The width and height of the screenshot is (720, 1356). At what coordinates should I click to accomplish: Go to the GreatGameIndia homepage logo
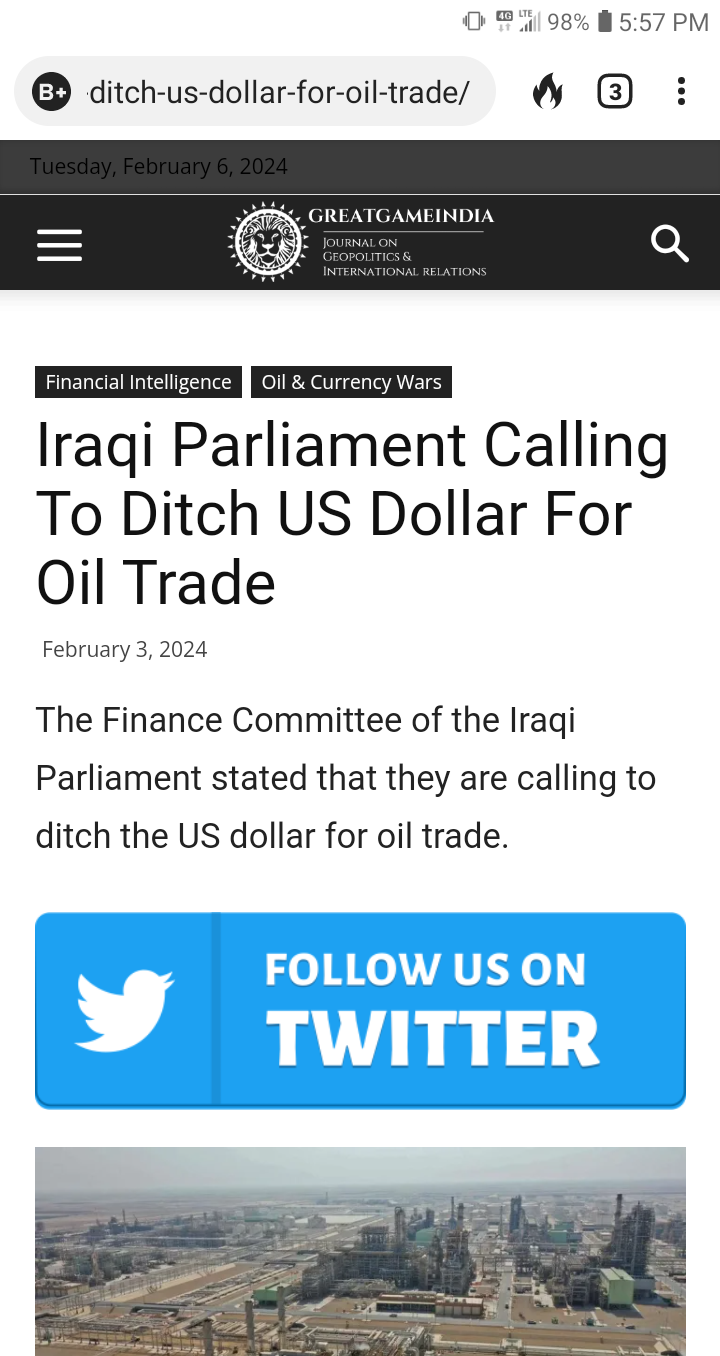[x=360, y=242]
